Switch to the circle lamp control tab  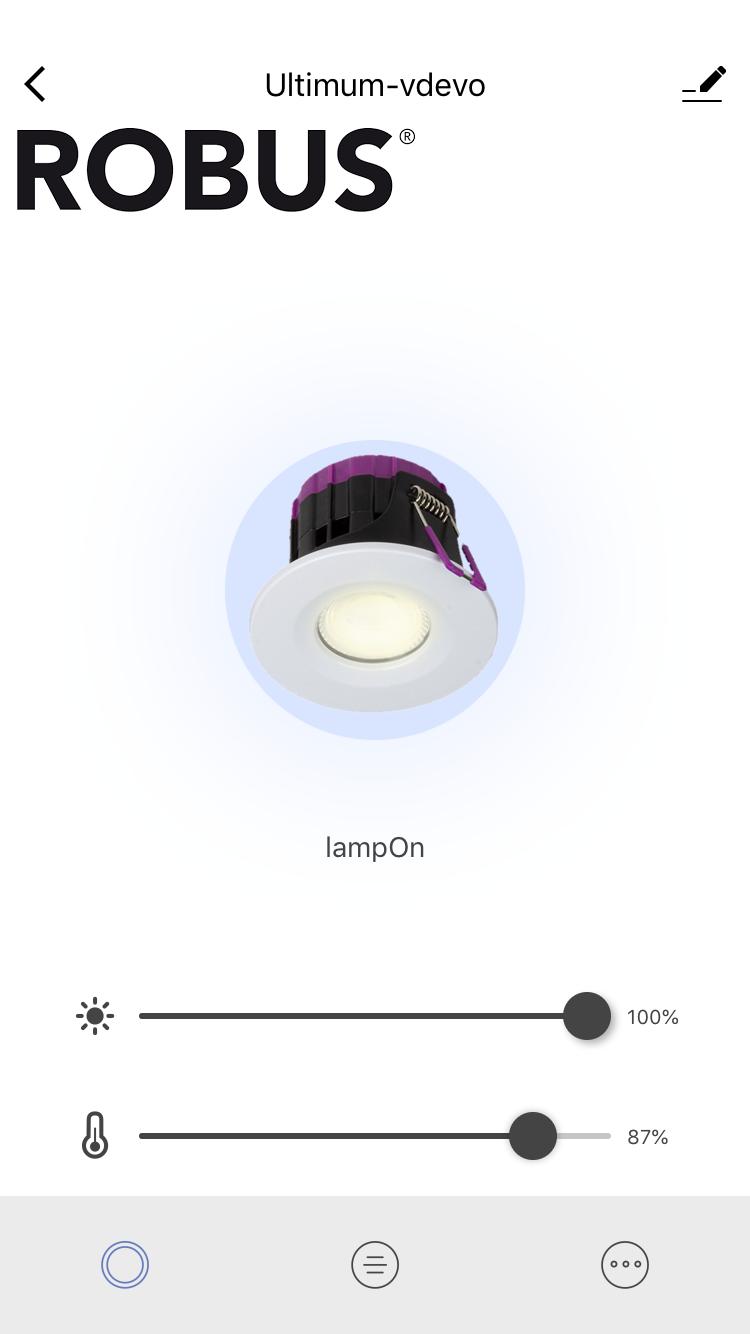pyautogui.click(x=125, y=1264)
